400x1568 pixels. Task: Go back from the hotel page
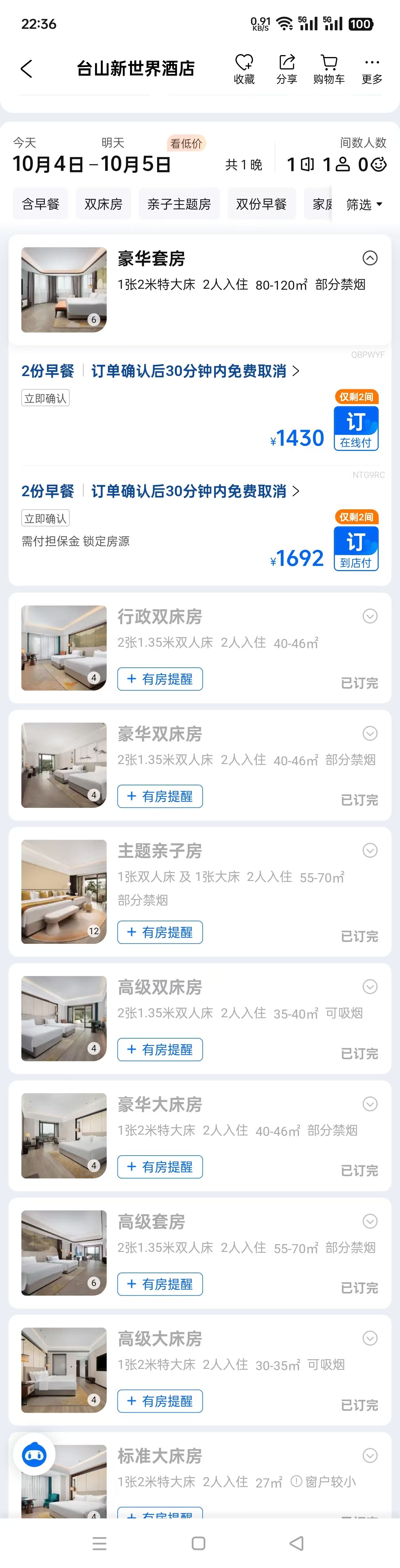pos(26,69)
